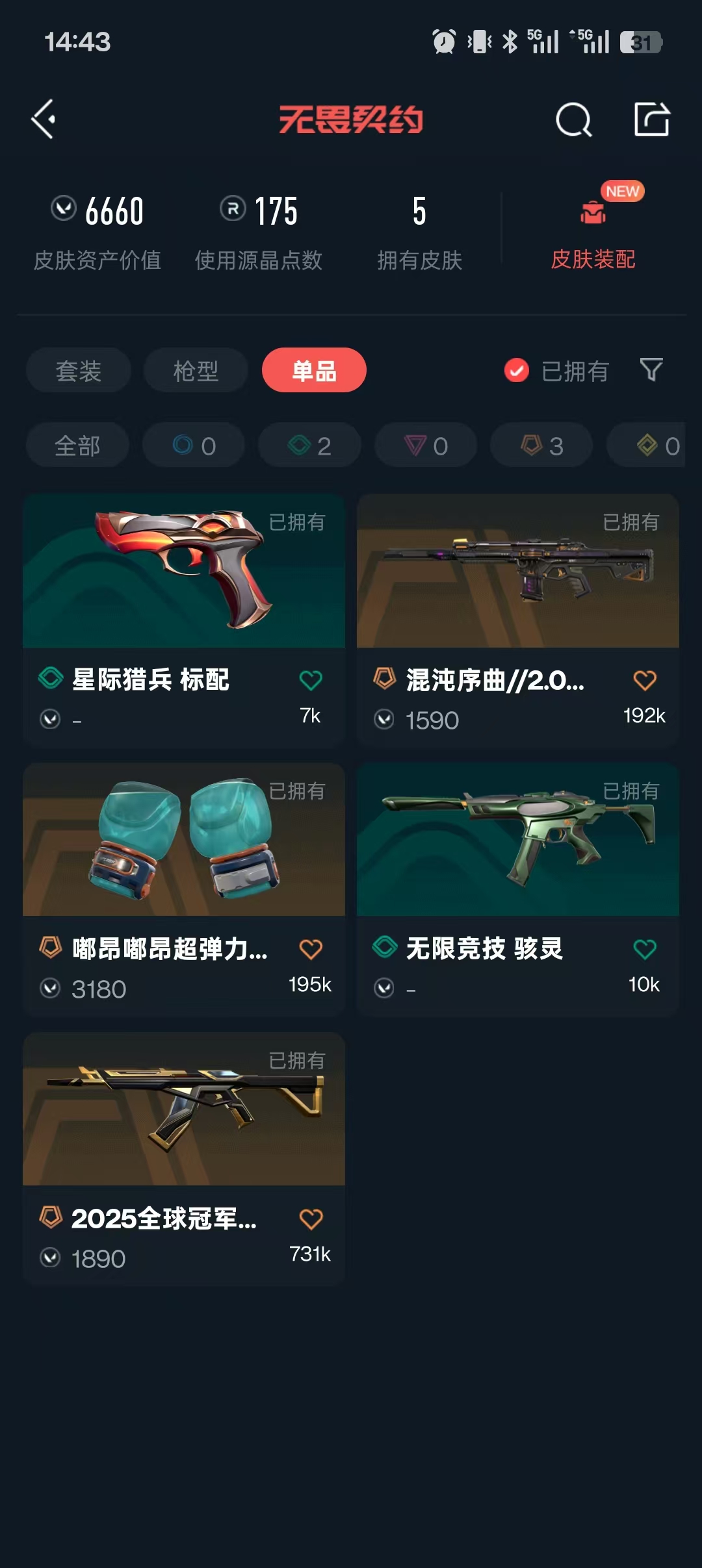Select the 单品 tab

click(314, 371)
